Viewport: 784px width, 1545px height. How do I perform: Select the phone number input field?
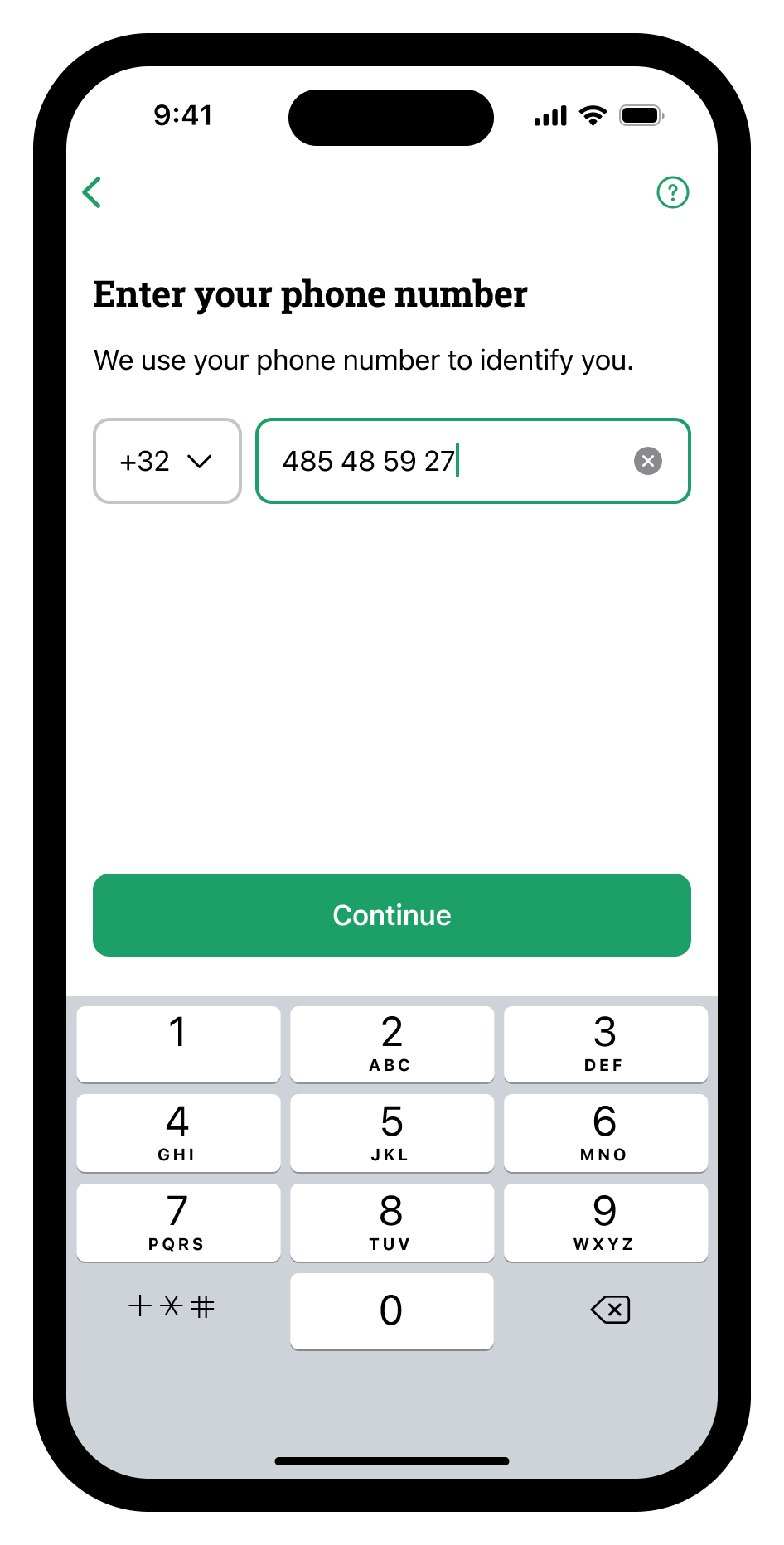coord(472,461)
